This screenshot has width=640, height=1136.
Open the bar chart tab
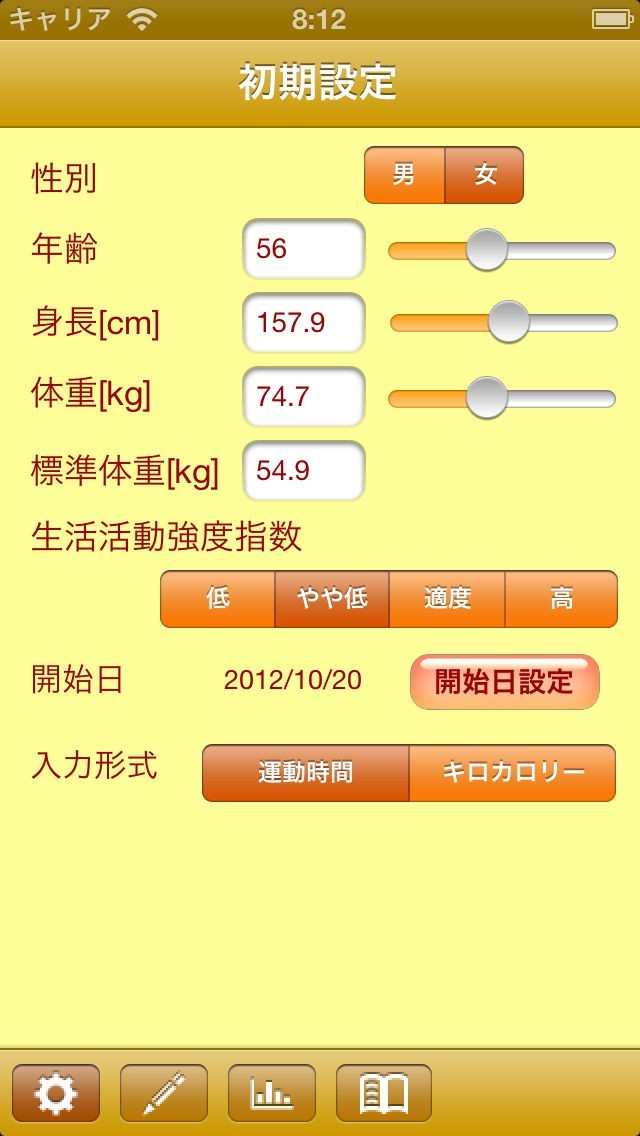(272, 1093)
